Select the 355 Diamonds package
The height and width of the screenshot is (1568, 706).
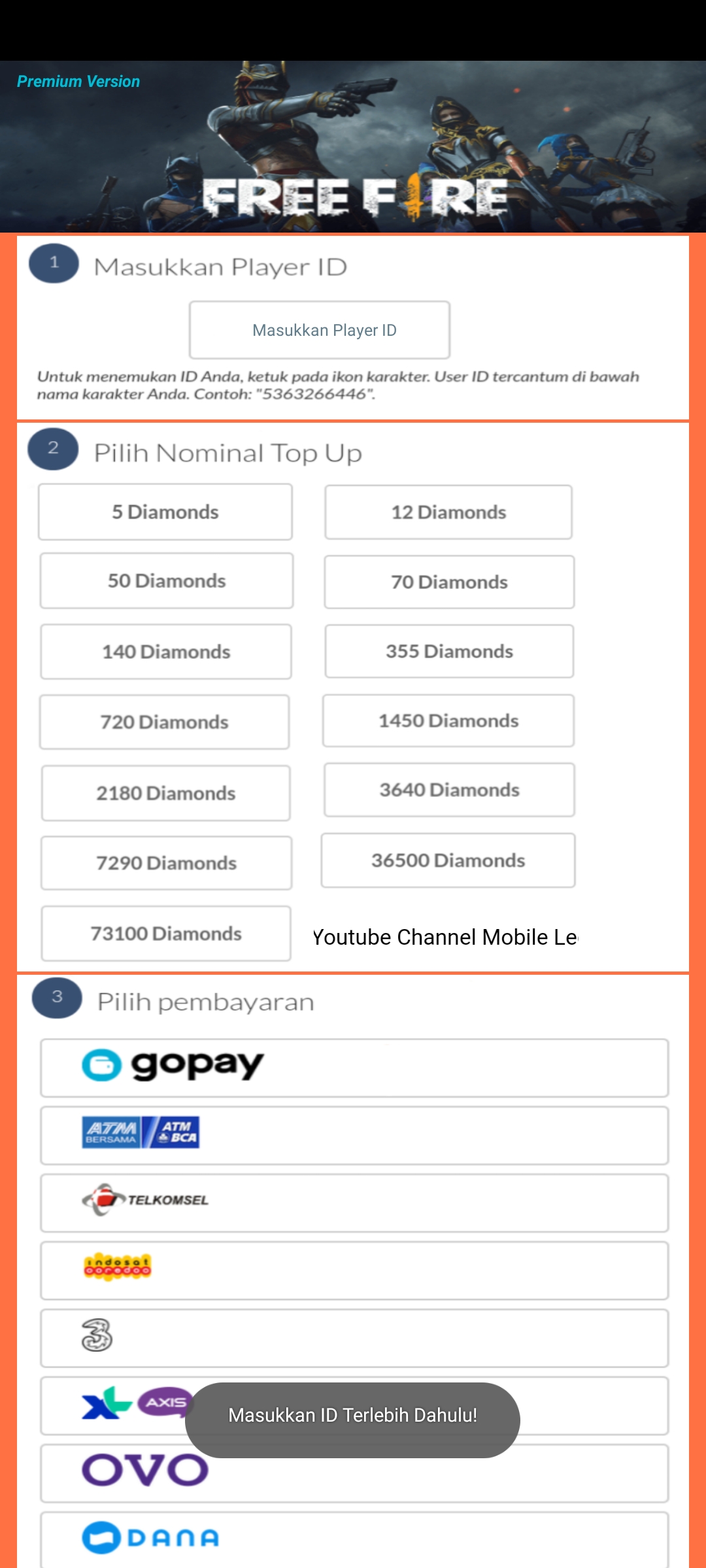click(x=448, y=651)
